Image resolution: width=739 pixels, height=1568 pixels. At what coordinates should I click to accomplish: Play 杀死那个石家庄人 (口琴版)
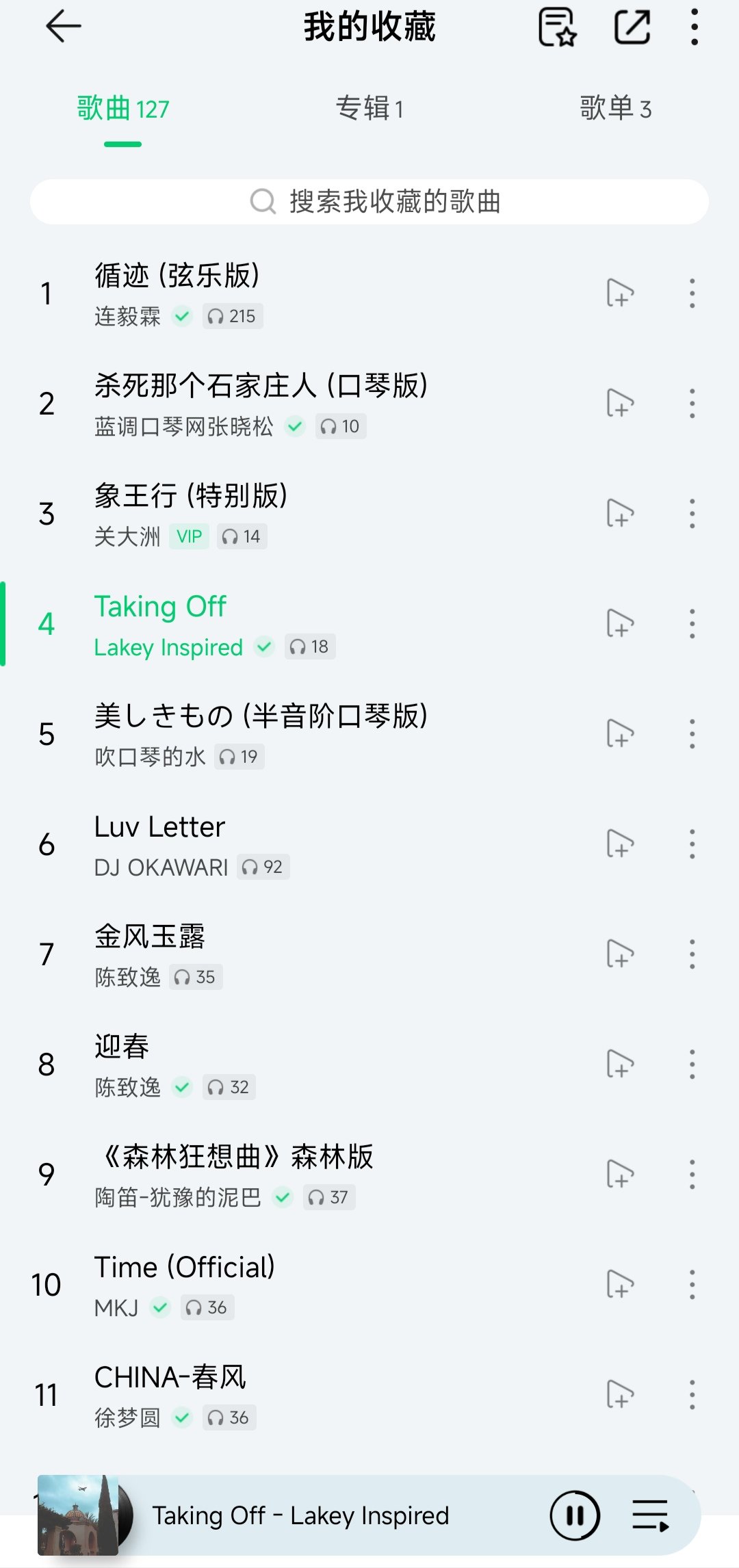274,404
